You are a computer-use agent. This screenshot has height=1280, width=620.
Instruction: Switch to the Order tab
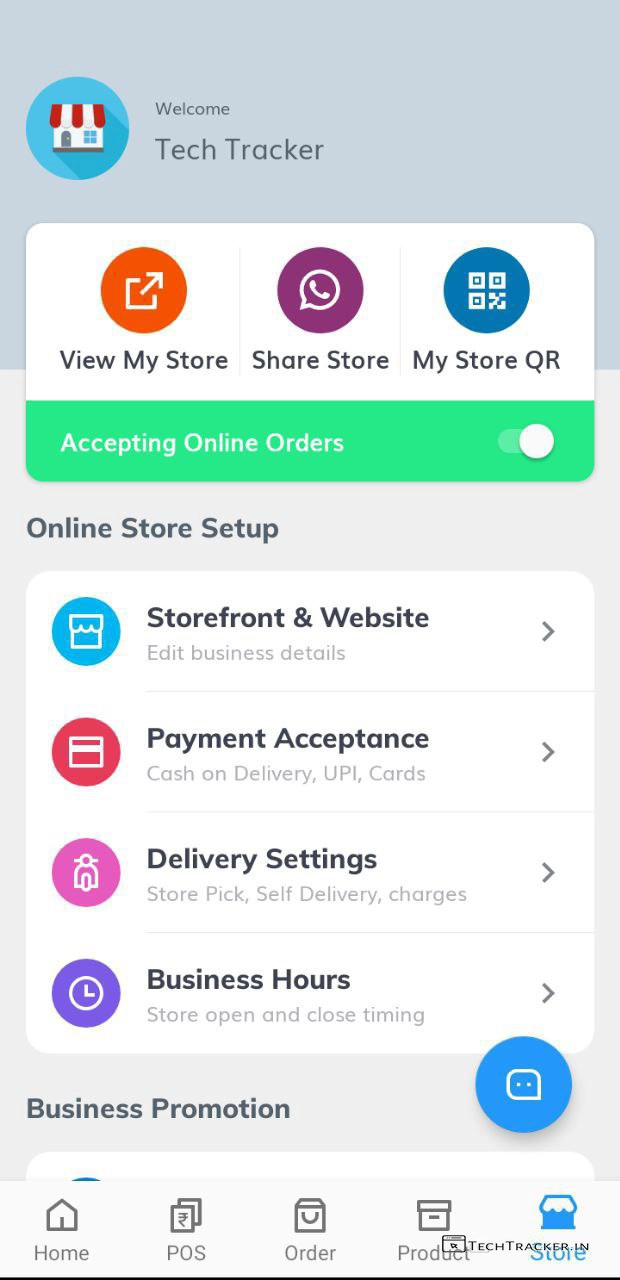tap(310, 1230)
